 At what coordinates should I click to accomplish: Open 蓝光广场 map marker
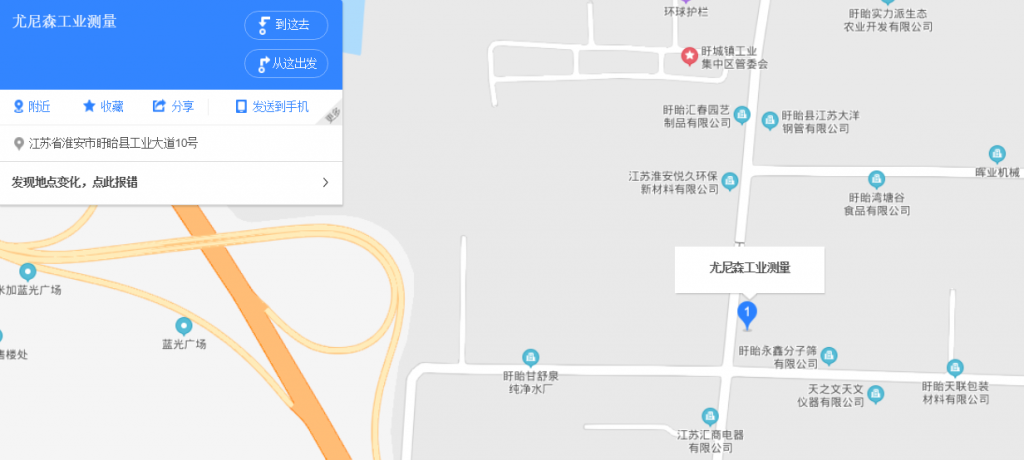(x=184, y=326)
